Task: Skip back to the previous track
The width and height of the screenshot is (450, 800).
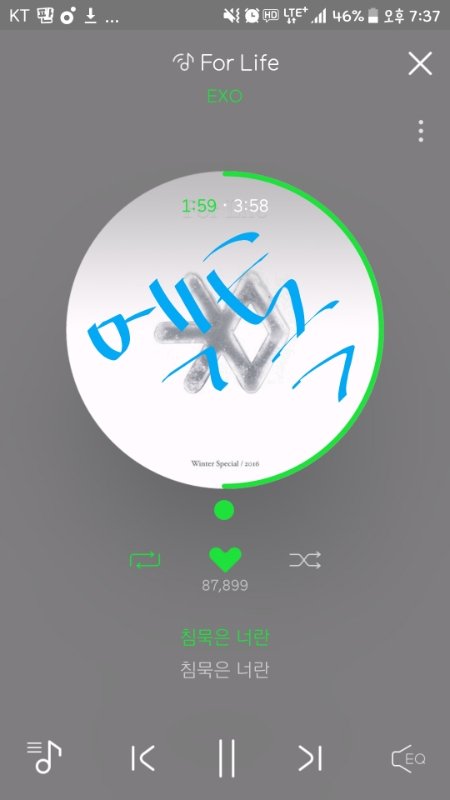Action: click(142, 758)
